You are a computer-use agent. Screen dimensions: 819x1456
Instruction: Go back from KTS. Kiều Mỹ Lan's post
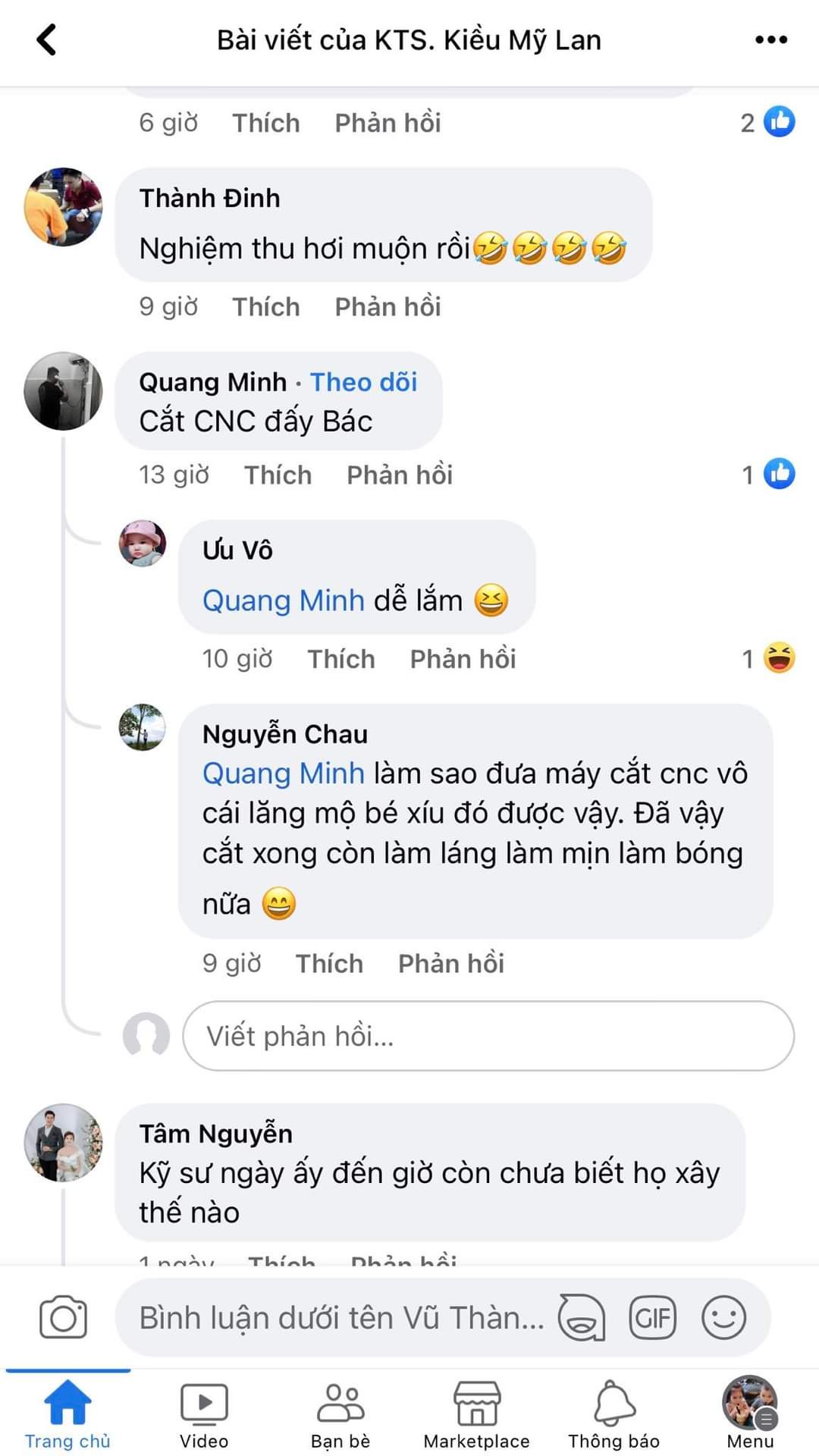tap(46, 40)
